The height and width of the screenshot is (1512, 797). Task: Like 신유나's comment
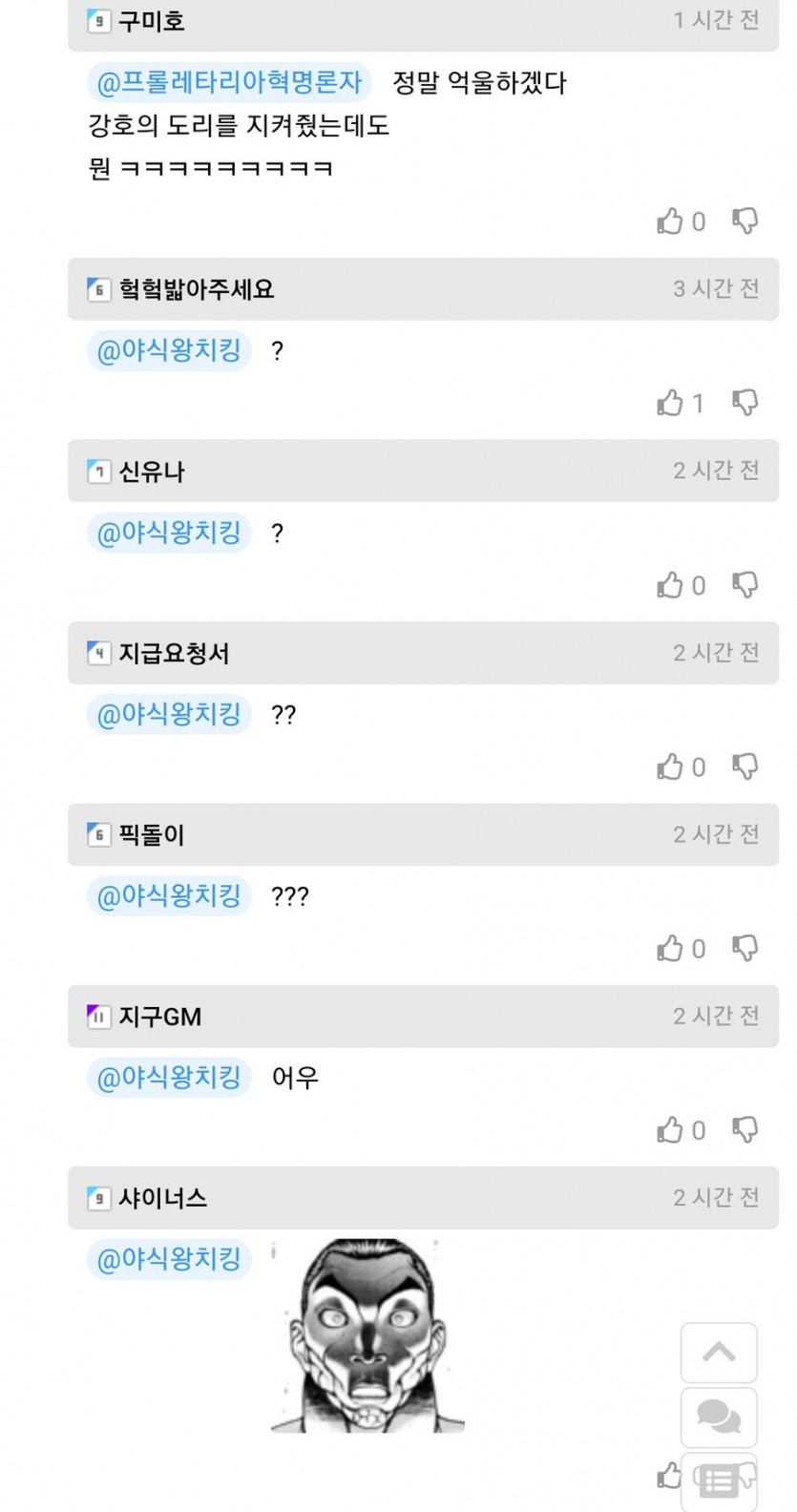pos(670,585)
